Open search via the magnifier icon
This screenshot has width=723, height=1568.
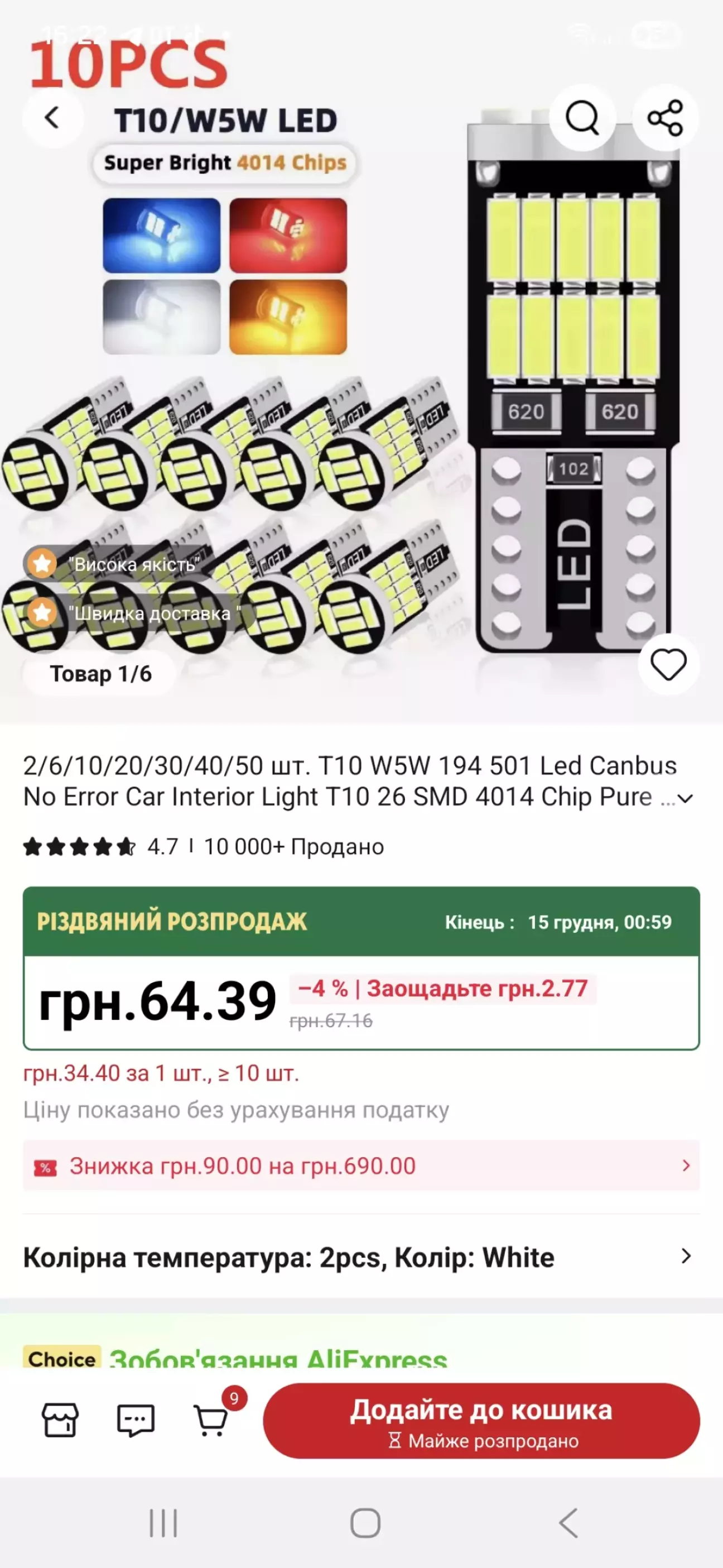(582, 117)
